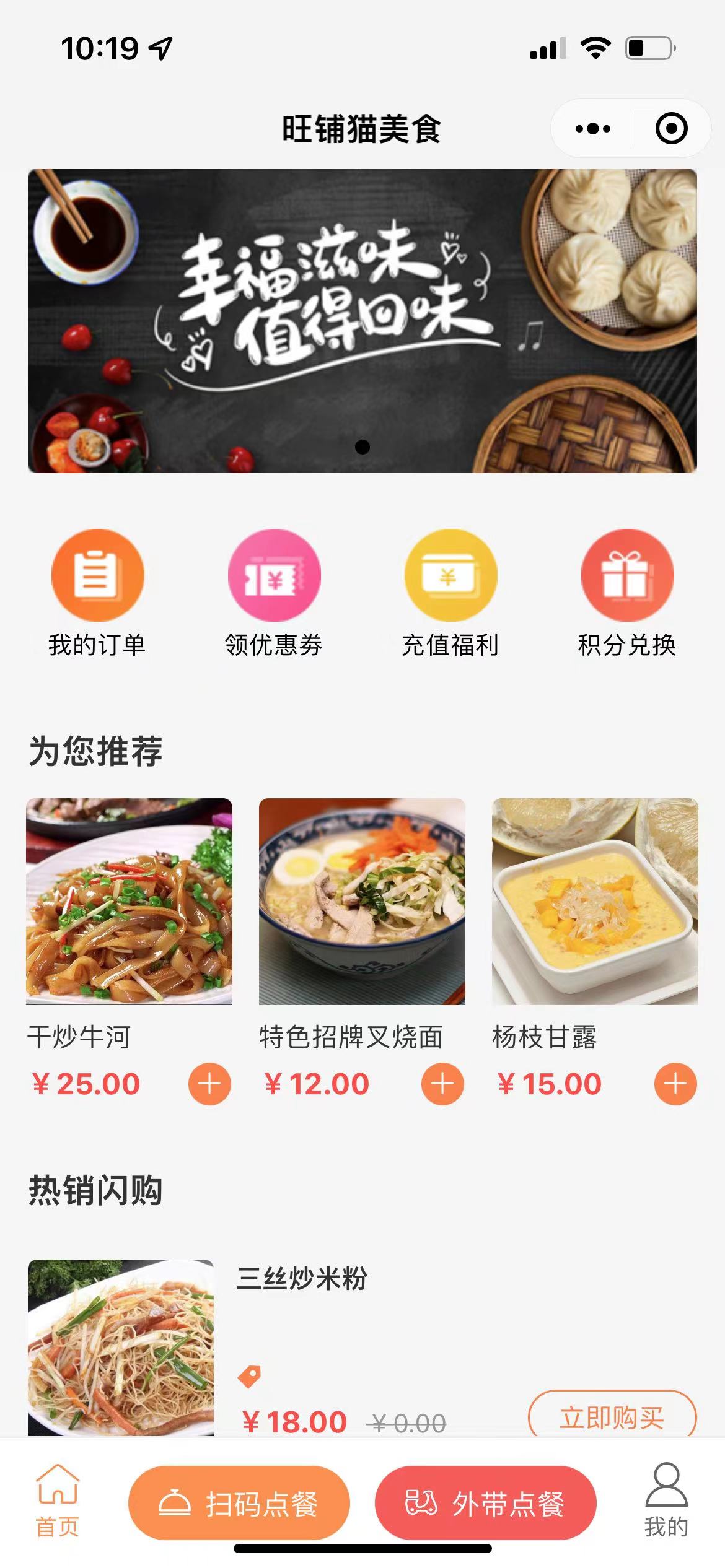Go to 积分兑换 points exchange
This screenshot has width=725, height=1568.
point(627,593)
